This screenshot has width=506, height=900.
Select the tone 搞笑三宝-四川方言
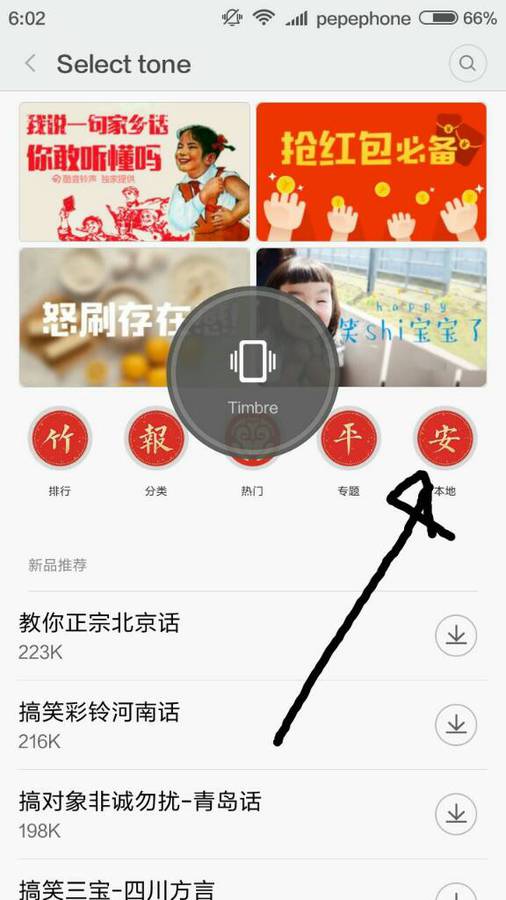coord(224,881)
